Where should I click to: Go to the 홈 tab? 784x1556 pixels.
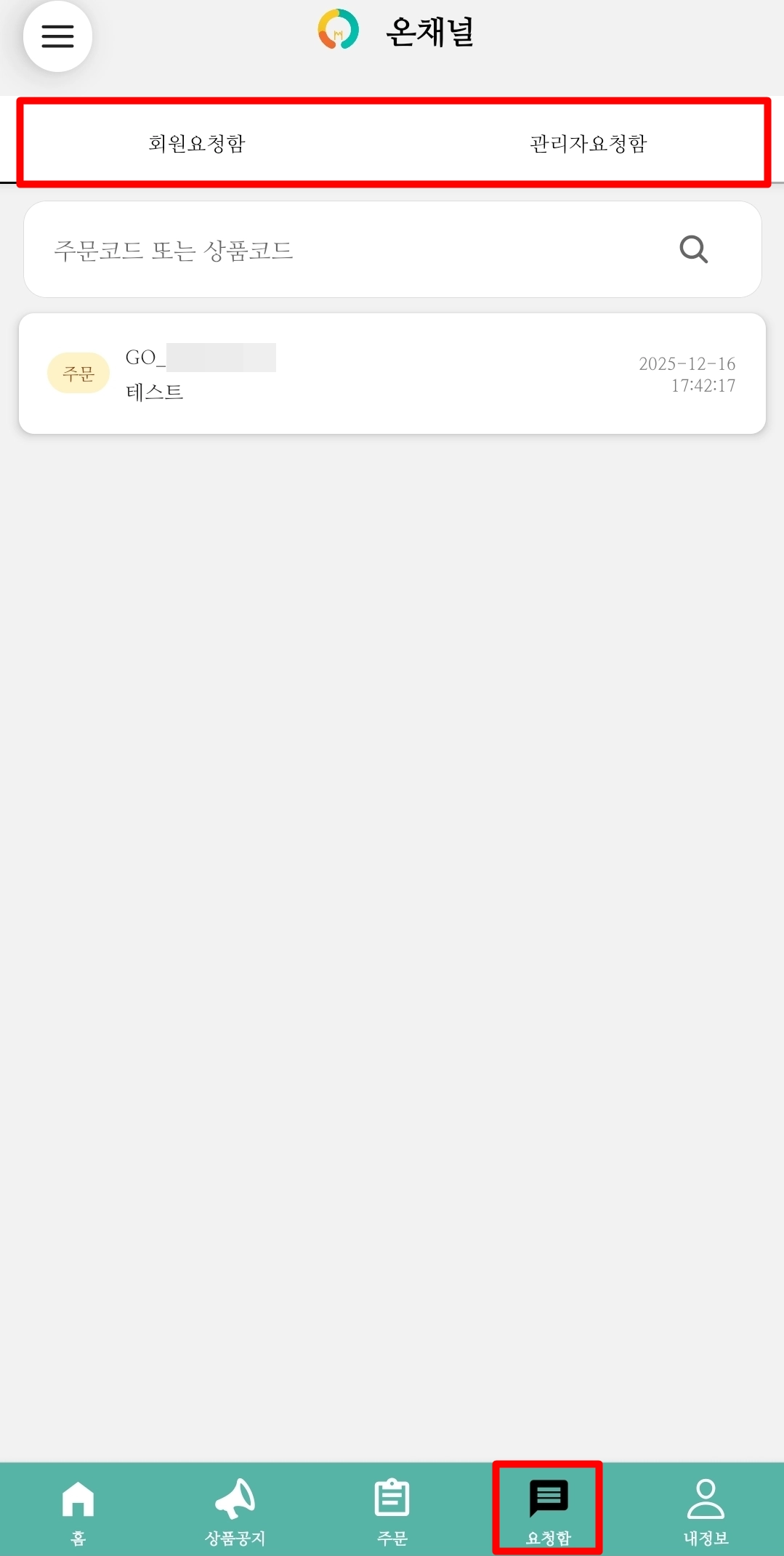point(78,1509)
